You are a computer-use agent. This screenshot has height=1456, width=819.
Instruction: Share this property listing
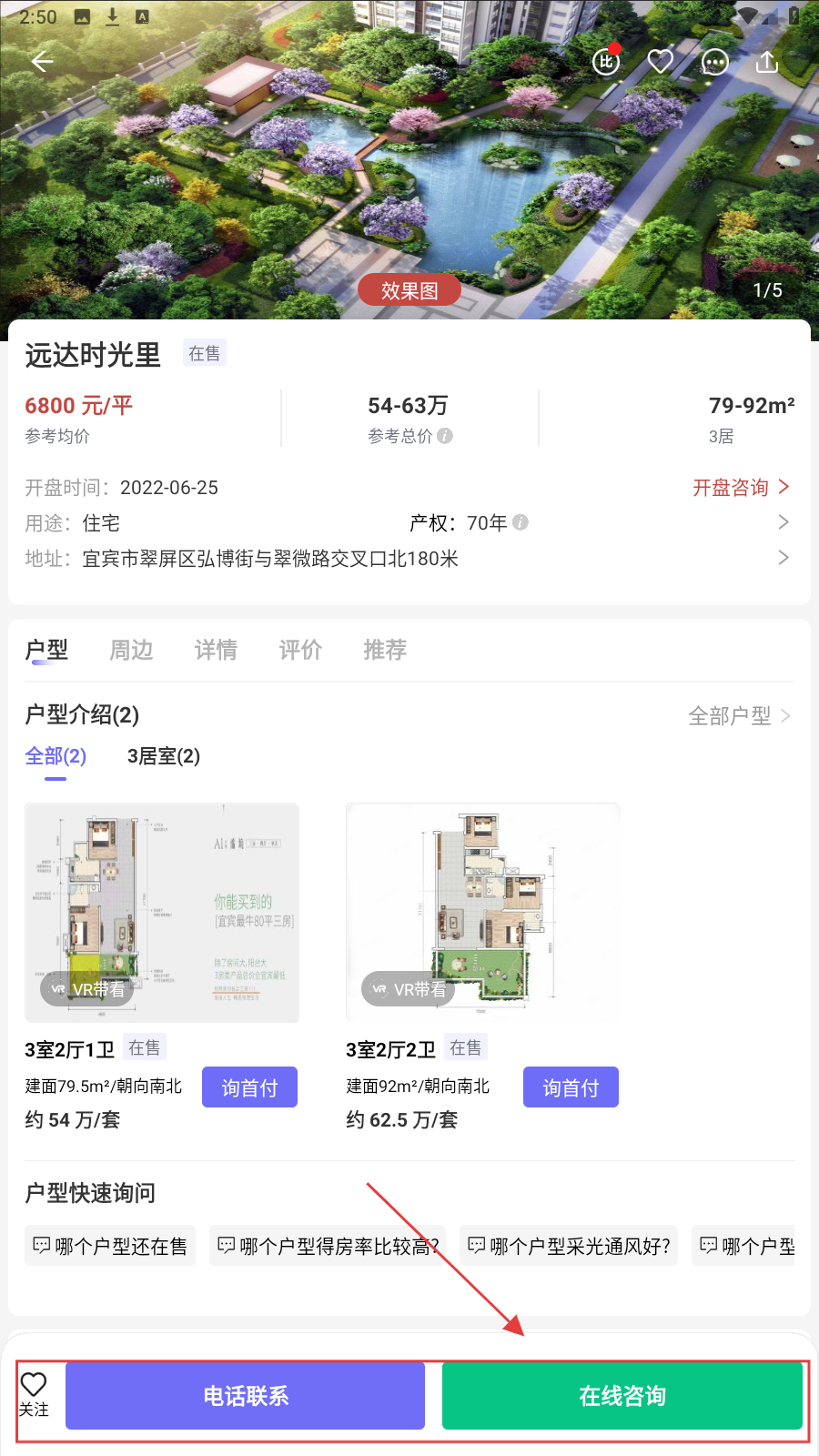(767, 61)
